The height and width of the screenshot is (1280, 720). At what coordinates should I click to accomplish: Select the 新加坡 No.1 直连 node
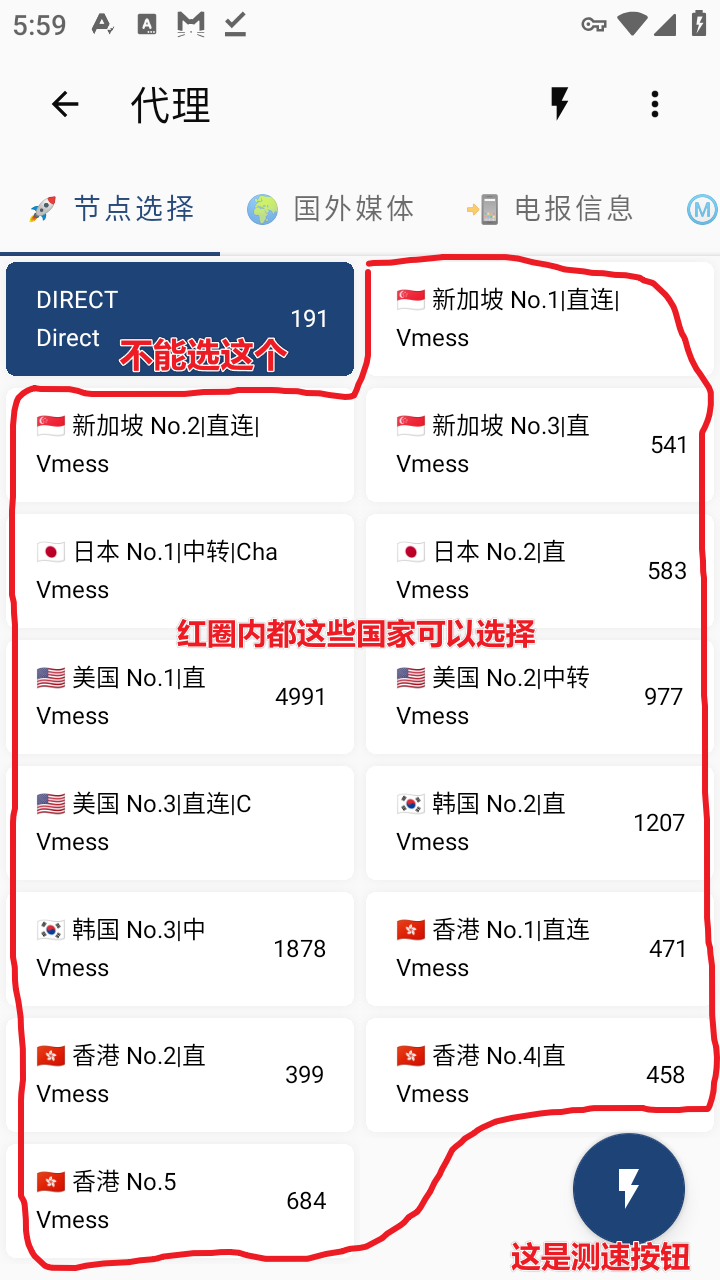540,318
